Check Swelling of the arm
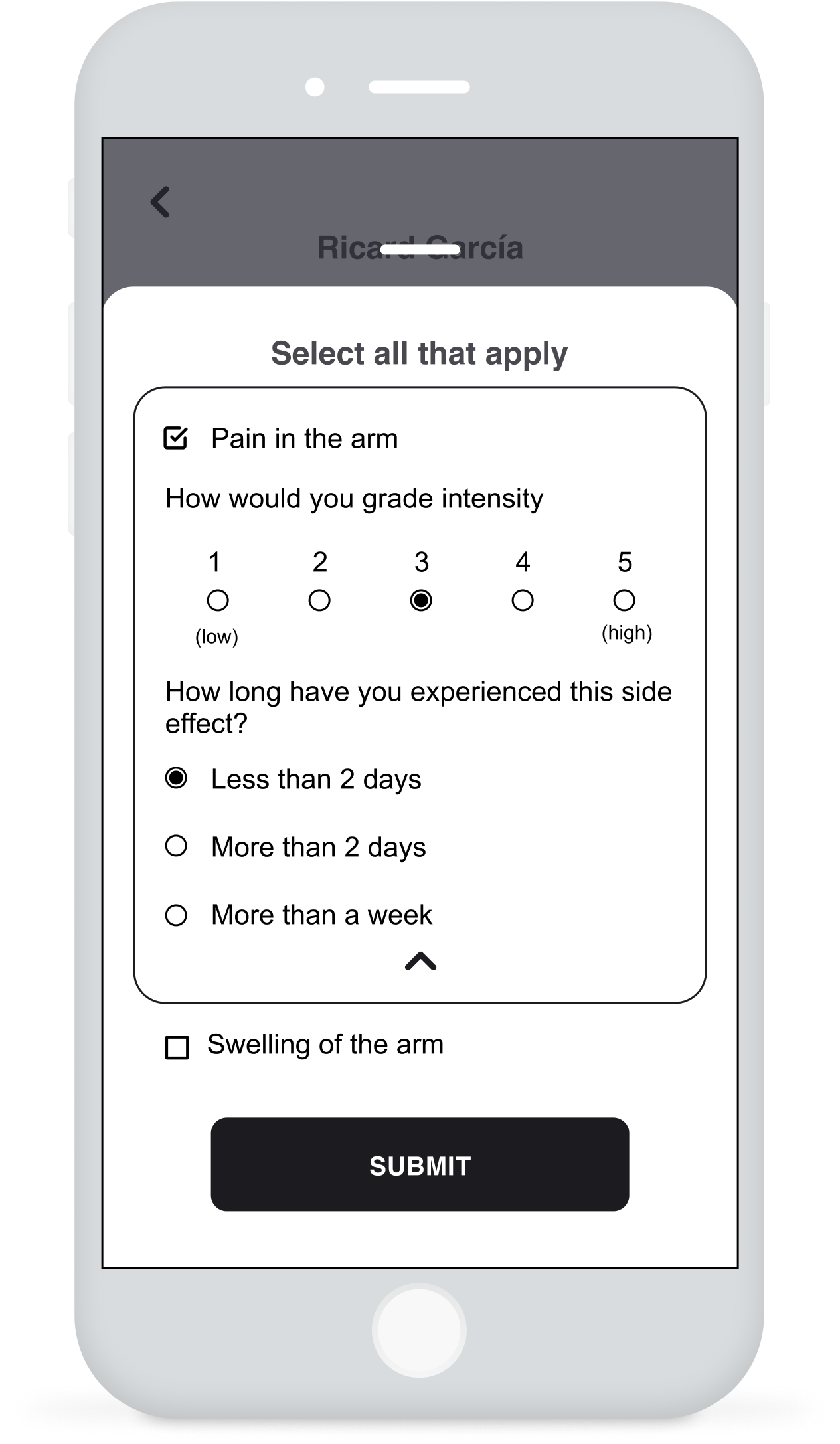The height and width of the screenshot is (1444, 840). (x=177, y=1047)
